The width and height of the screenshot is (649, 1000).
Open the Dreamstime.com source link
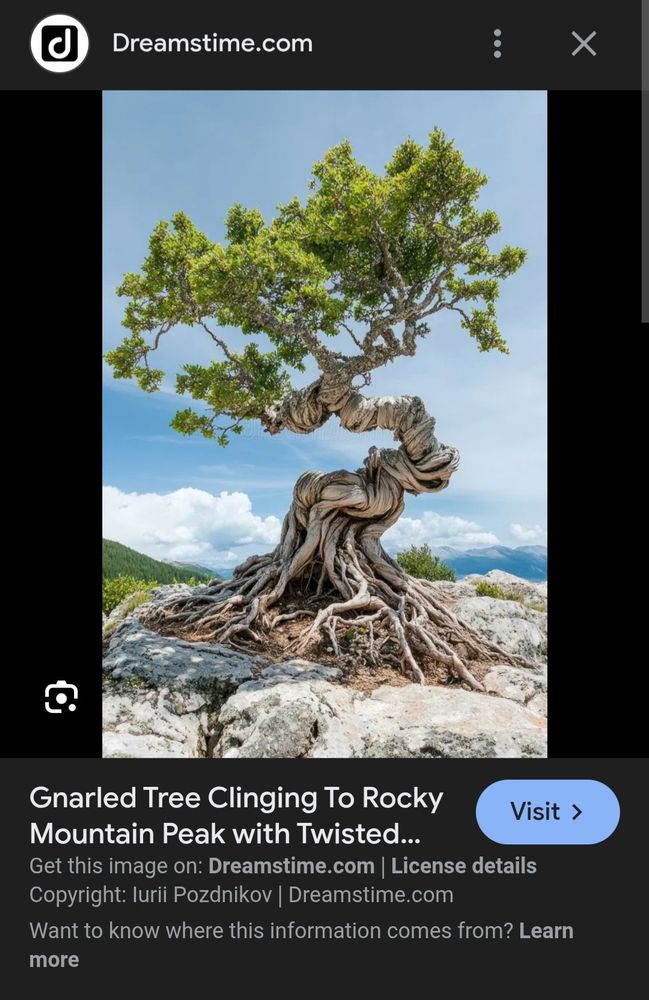point(291,866)
